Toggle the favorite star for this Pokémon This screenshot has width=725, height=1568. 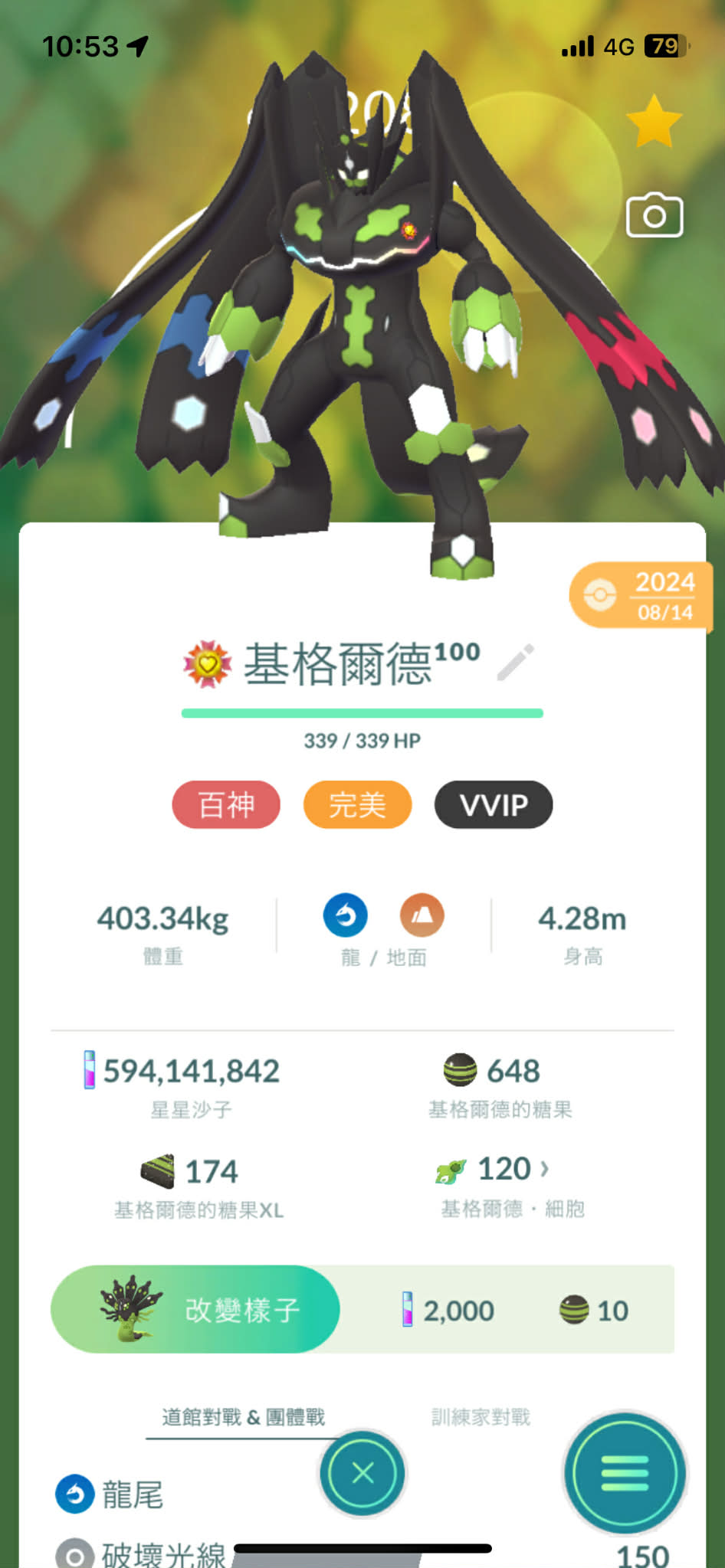654,122
